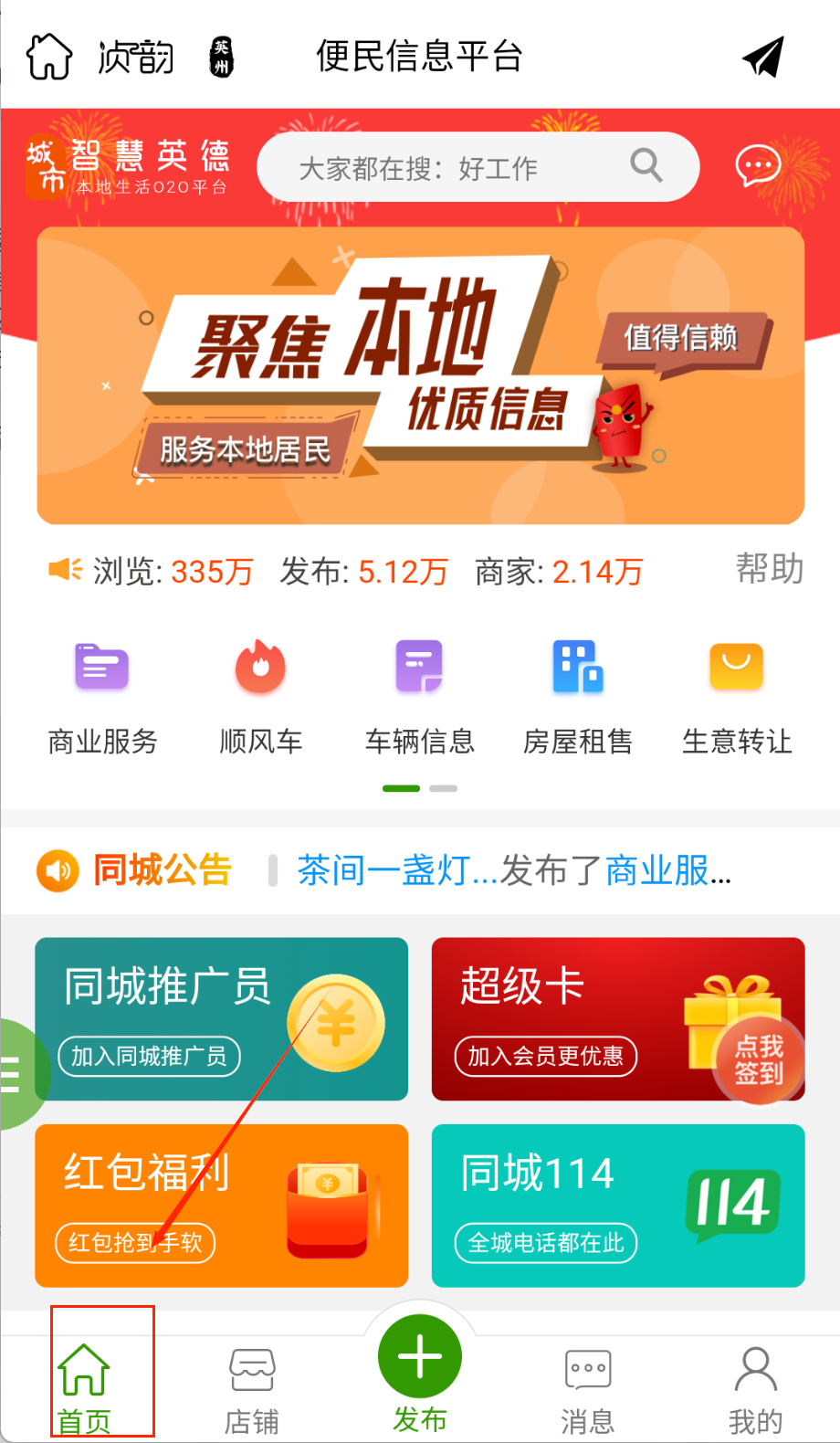Open the 聚焦本地优质信息 banner
The height and width of the screenshot is (1443, 840).
pyautogui.click(x=420, y=375)
